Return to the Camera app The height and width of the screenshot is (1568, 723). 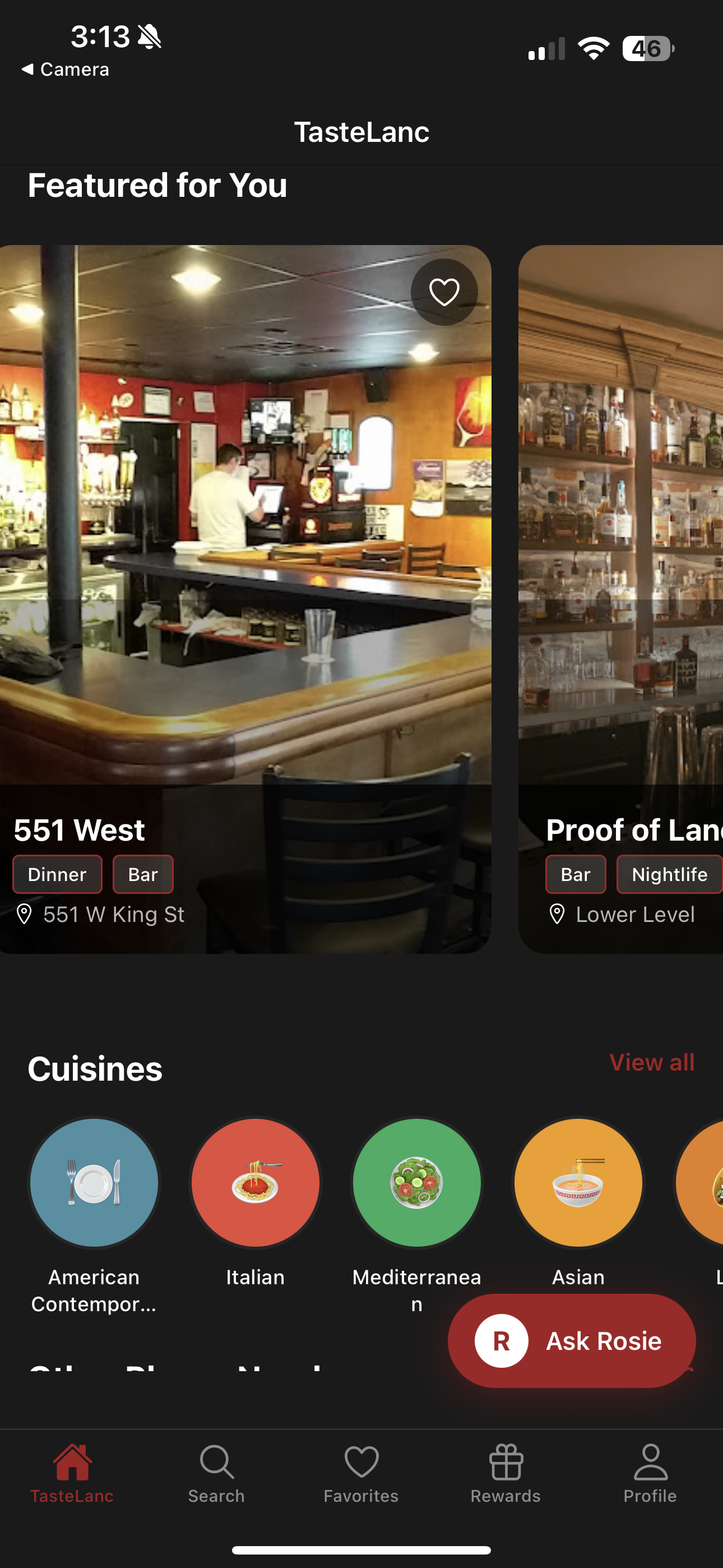(66, 70)
